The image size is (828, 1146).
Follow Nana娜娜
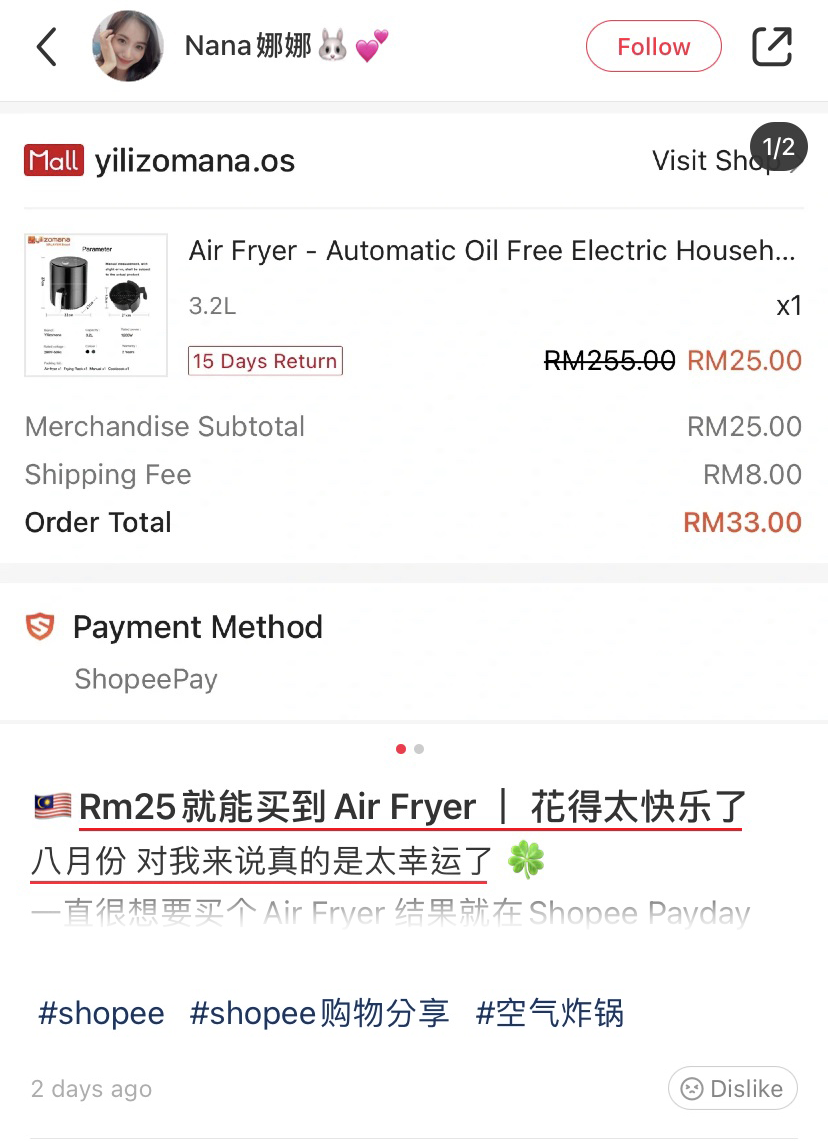(x=653, y=47)
